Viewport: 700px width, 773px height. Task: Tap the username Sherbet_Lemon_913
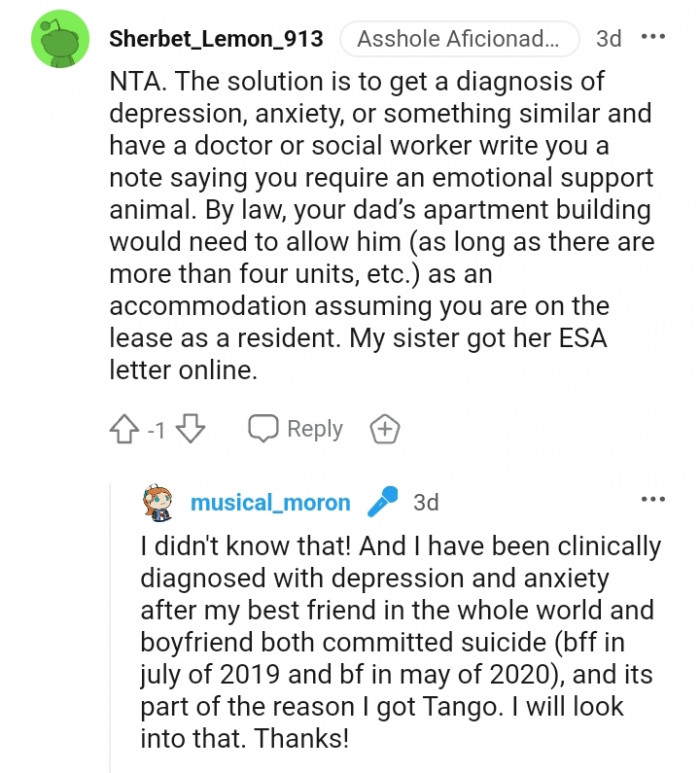215,40
